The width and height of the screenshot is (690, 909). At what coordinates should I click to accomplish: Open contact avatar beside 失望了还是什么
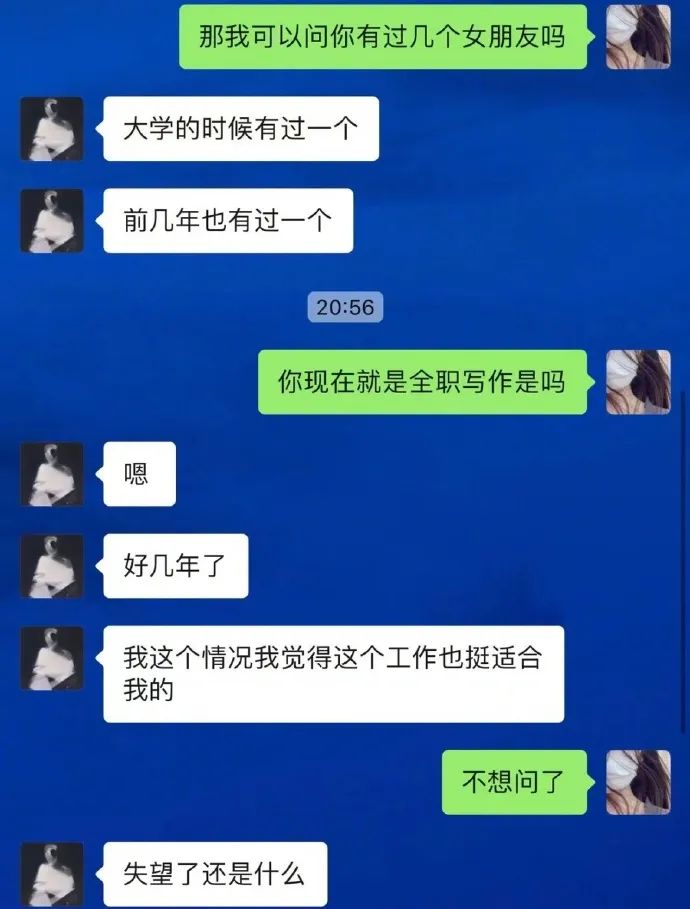(x=52, y=875)
